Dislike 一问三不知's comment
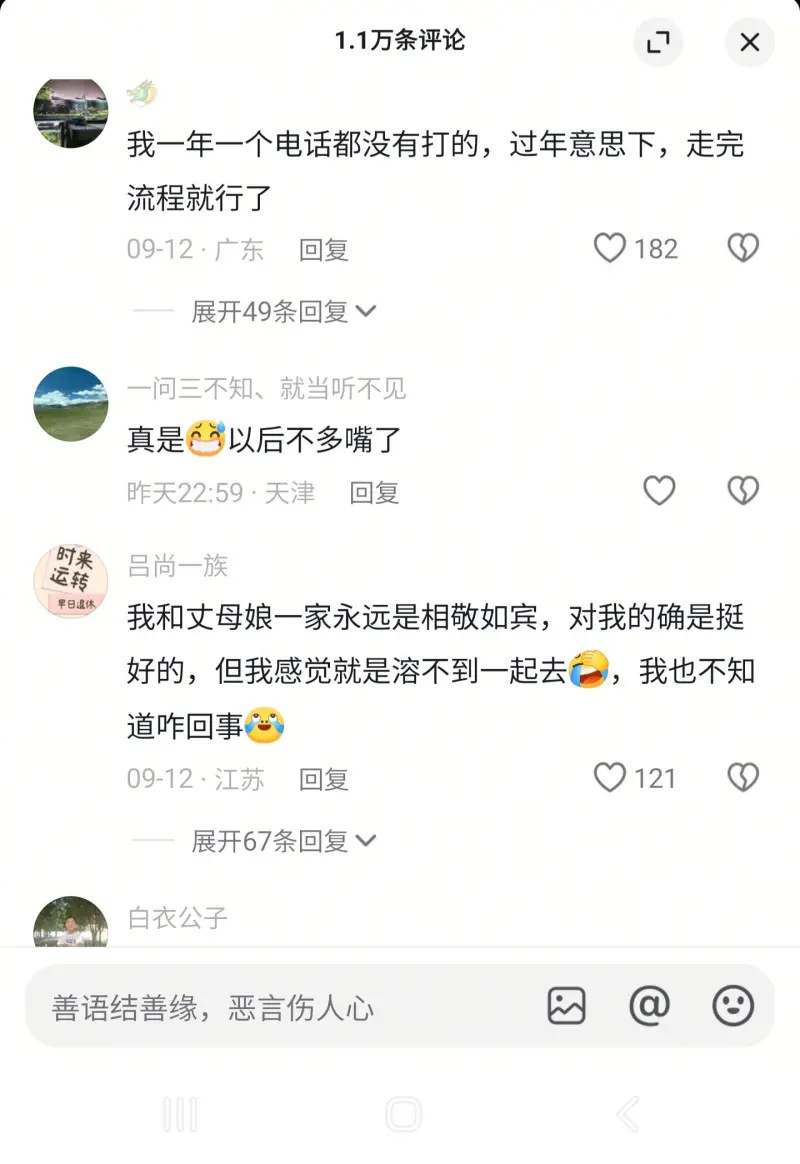800x1164 pixels. (743, 490)
